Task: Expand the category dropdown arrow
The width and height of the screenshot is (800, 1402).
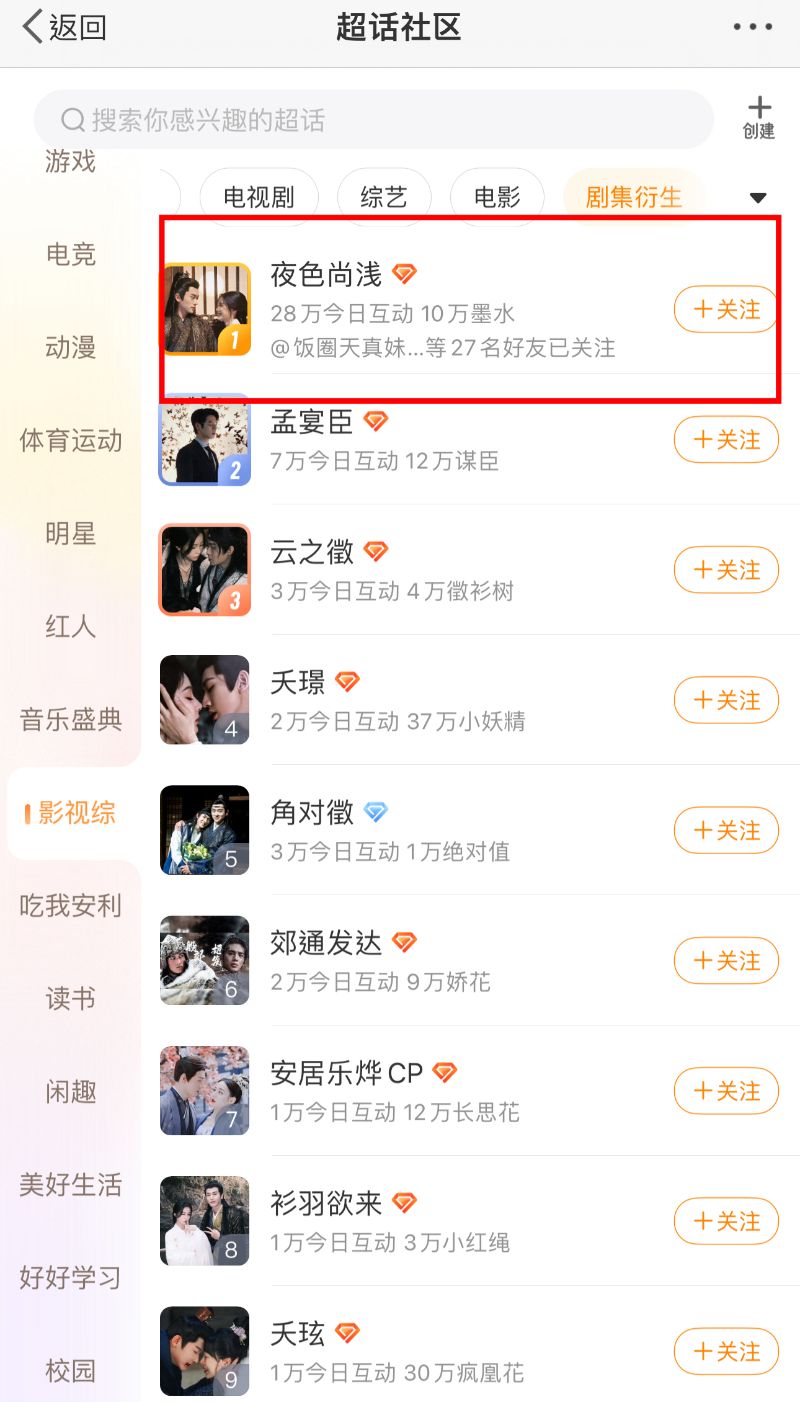Action: [758, 198]
